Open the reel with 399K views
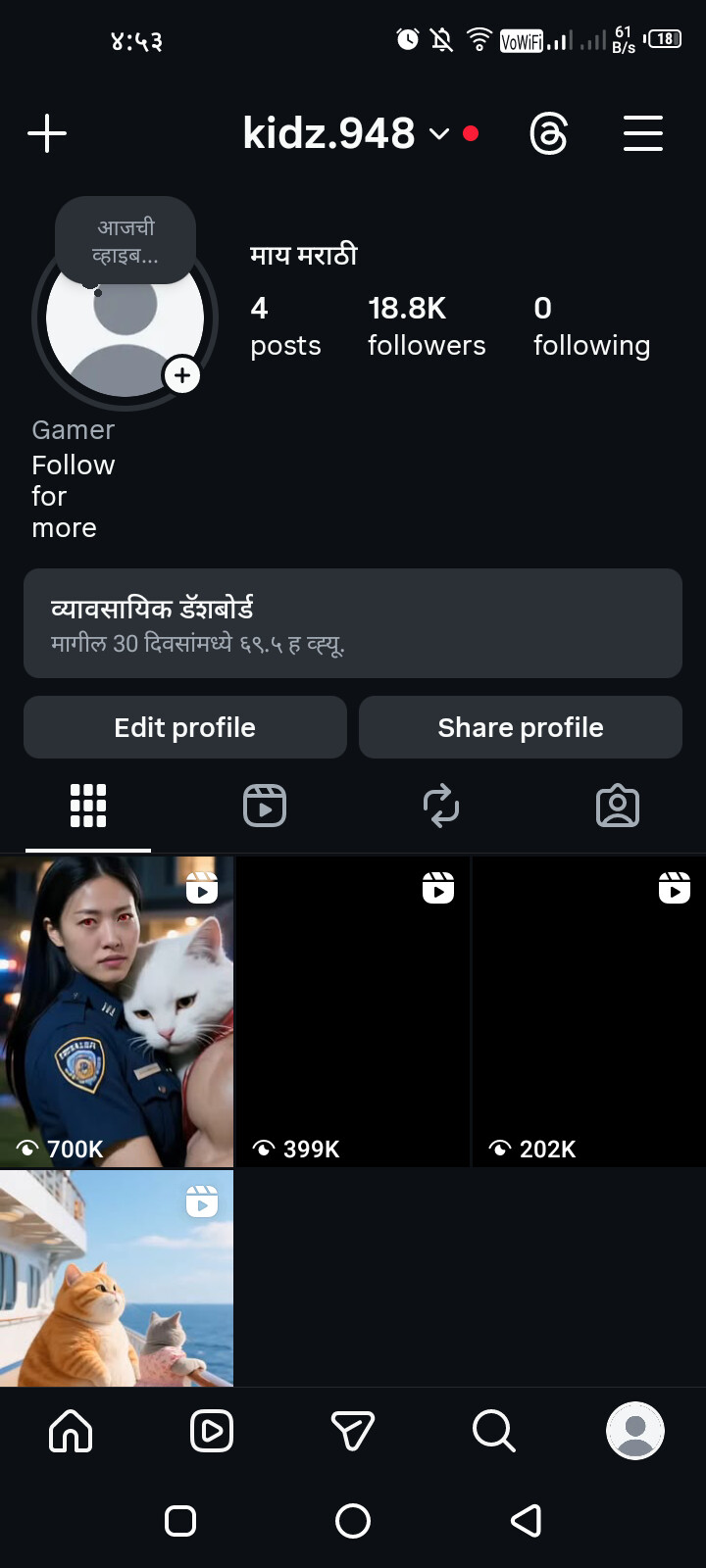Viewport: 706px width, 1568px height. [x=353, y=1011]
